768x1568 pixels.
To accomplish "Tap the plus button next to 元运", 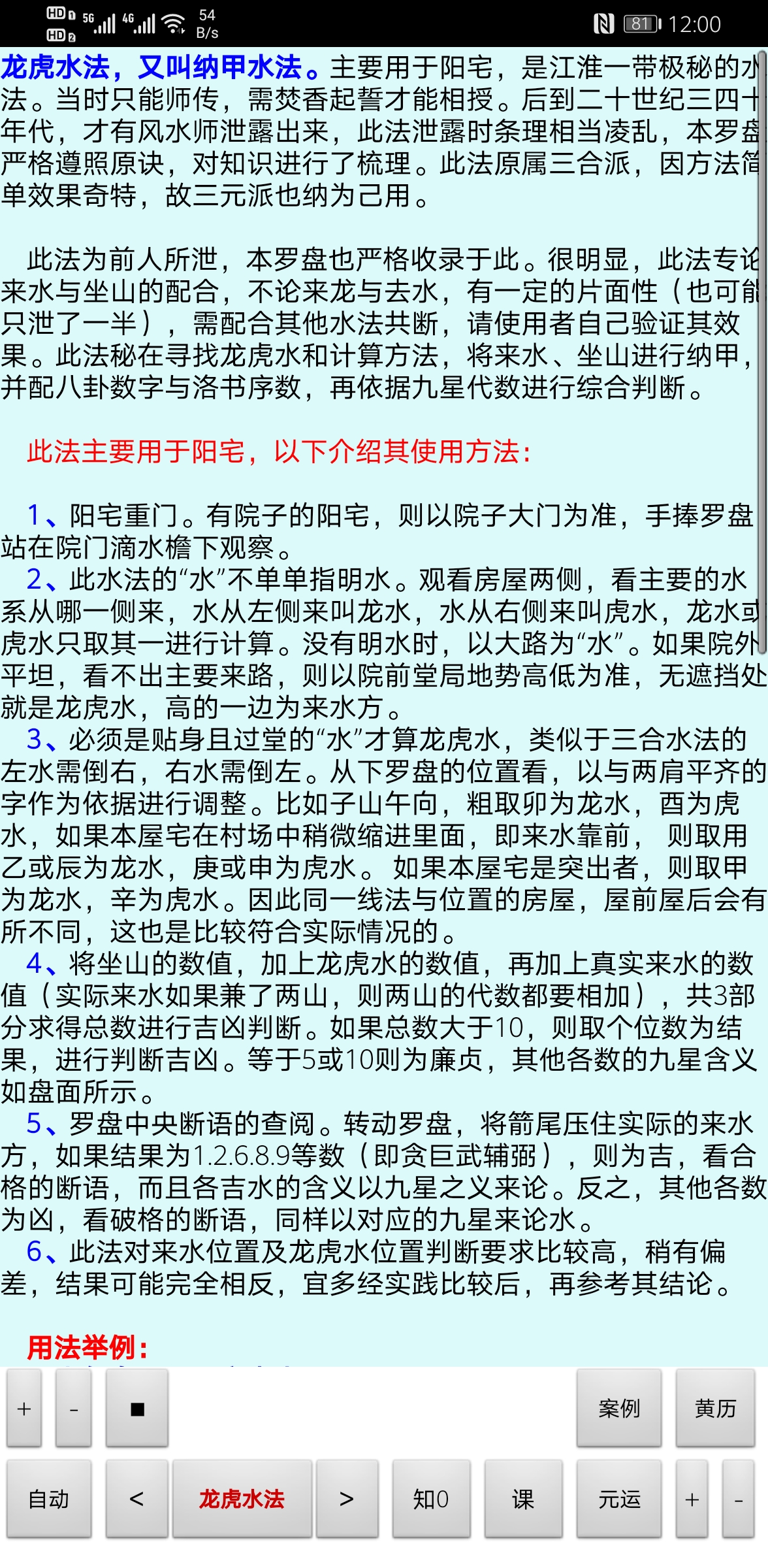I will 692,1499.
